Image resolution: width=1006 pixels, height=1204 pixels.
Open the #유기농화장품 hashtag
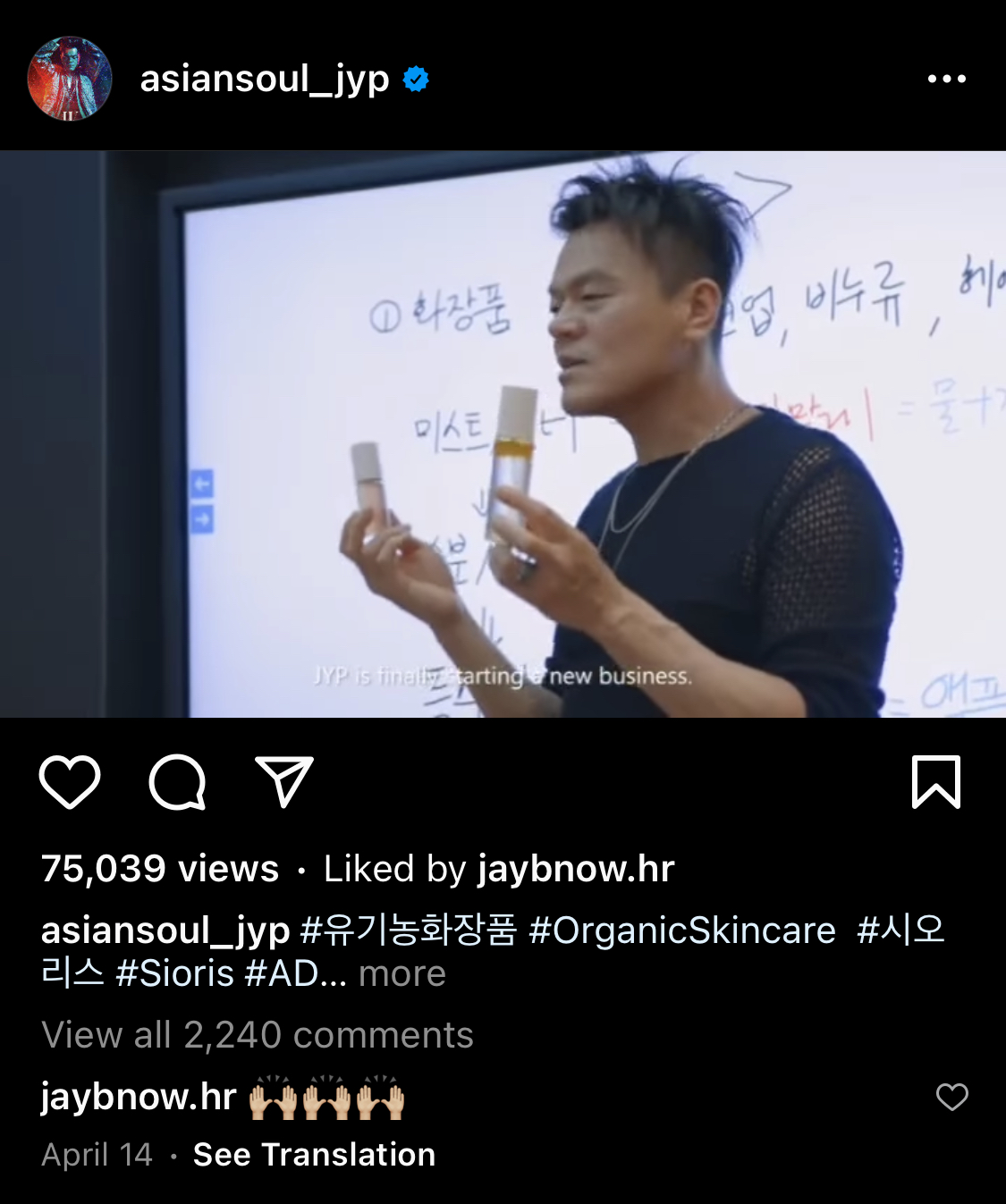coord(409,930)
